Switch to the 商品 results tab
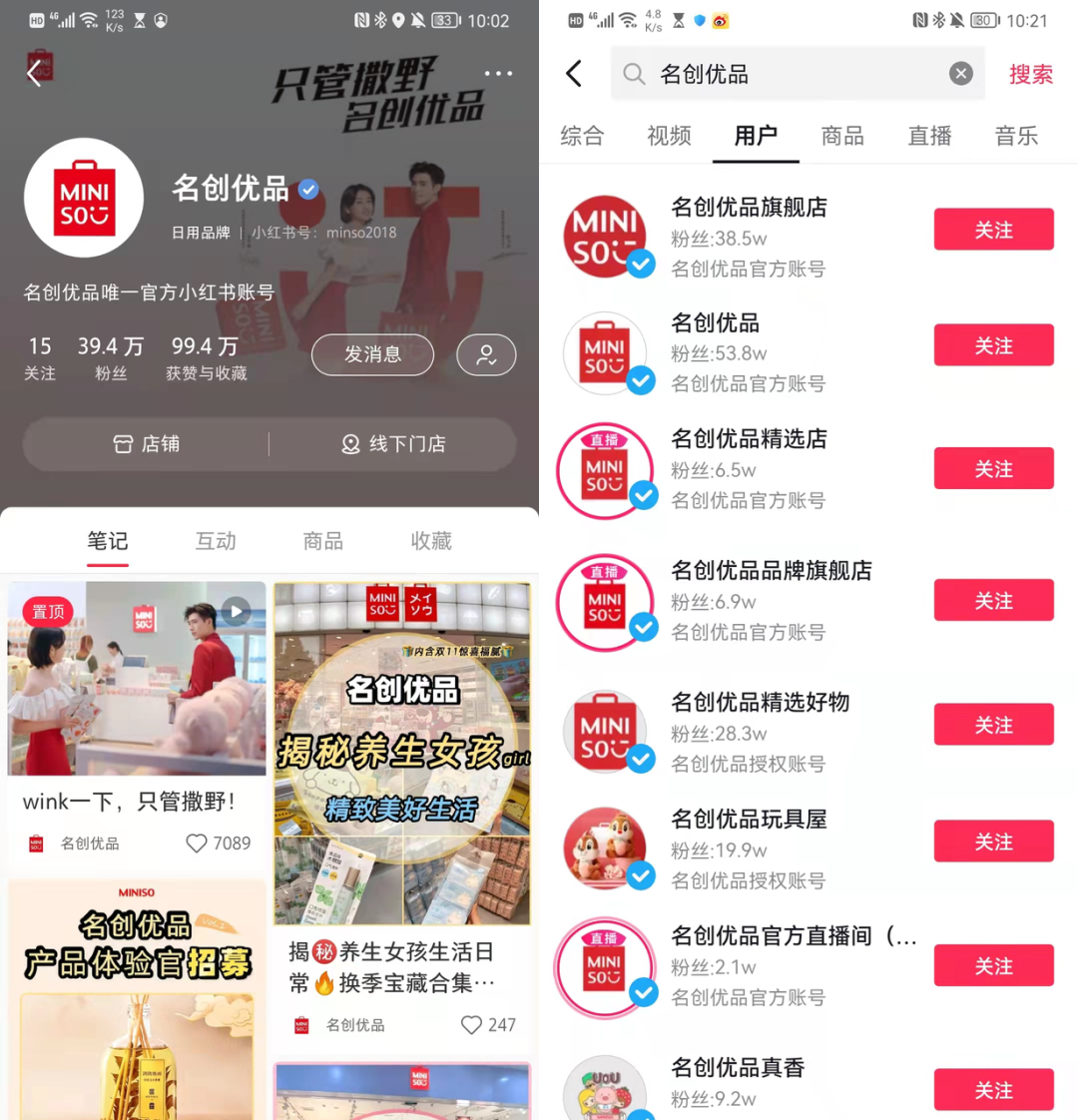This screenshot has width=1078, height=1120. tap(842, 136)
